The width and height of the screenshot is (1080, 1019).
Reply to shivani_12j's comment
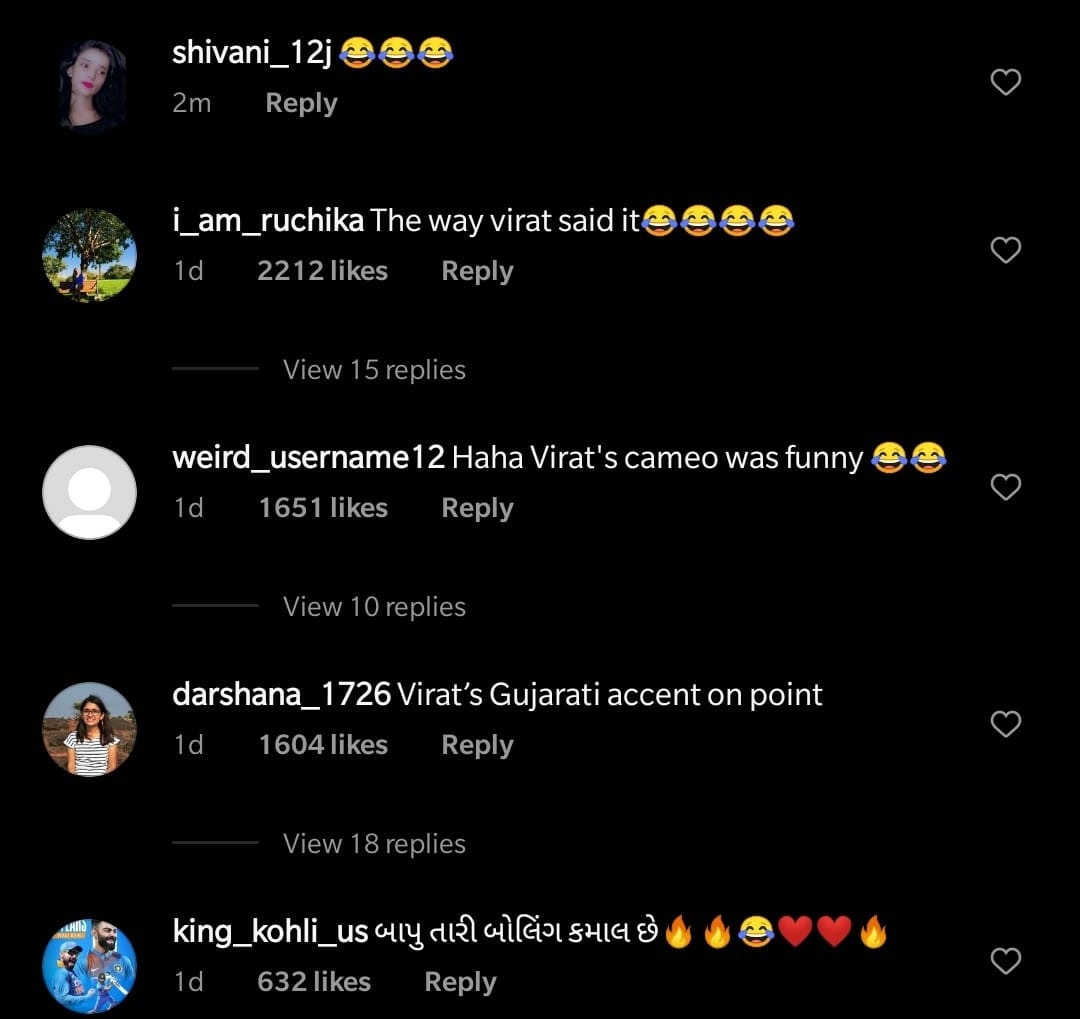click(x=301, y=103)
